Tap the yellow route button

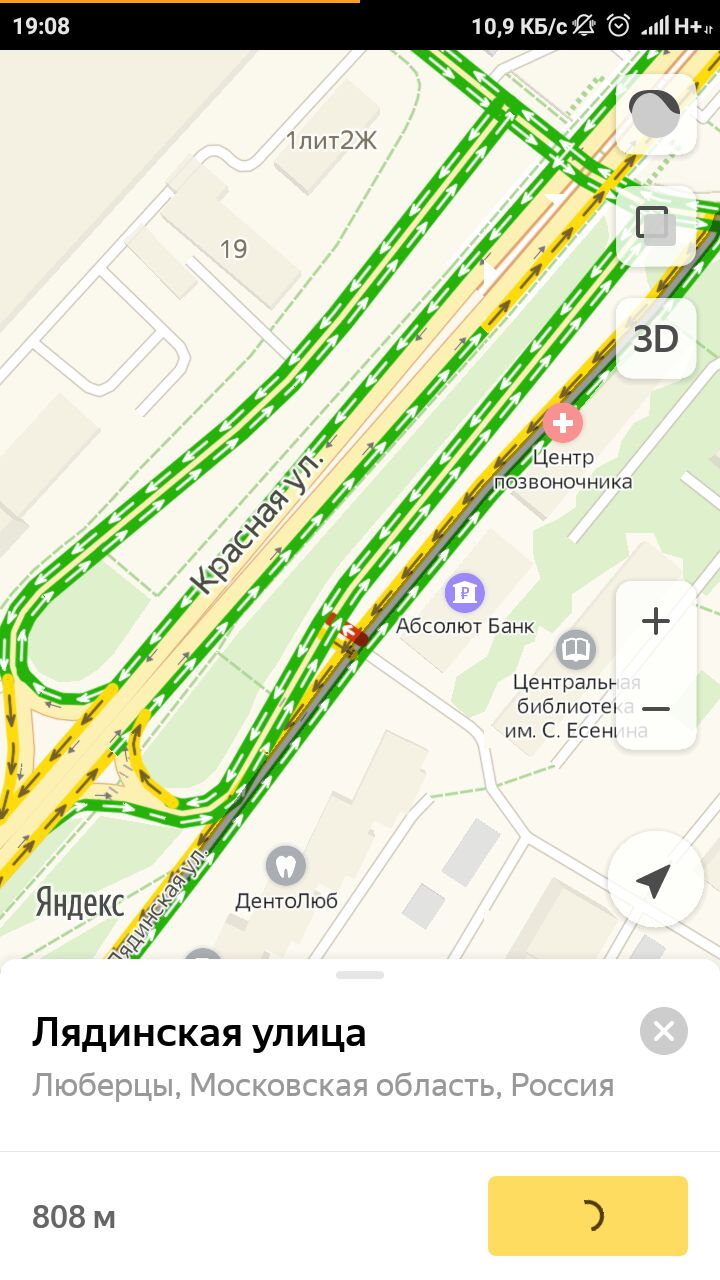coord(588,1216)
